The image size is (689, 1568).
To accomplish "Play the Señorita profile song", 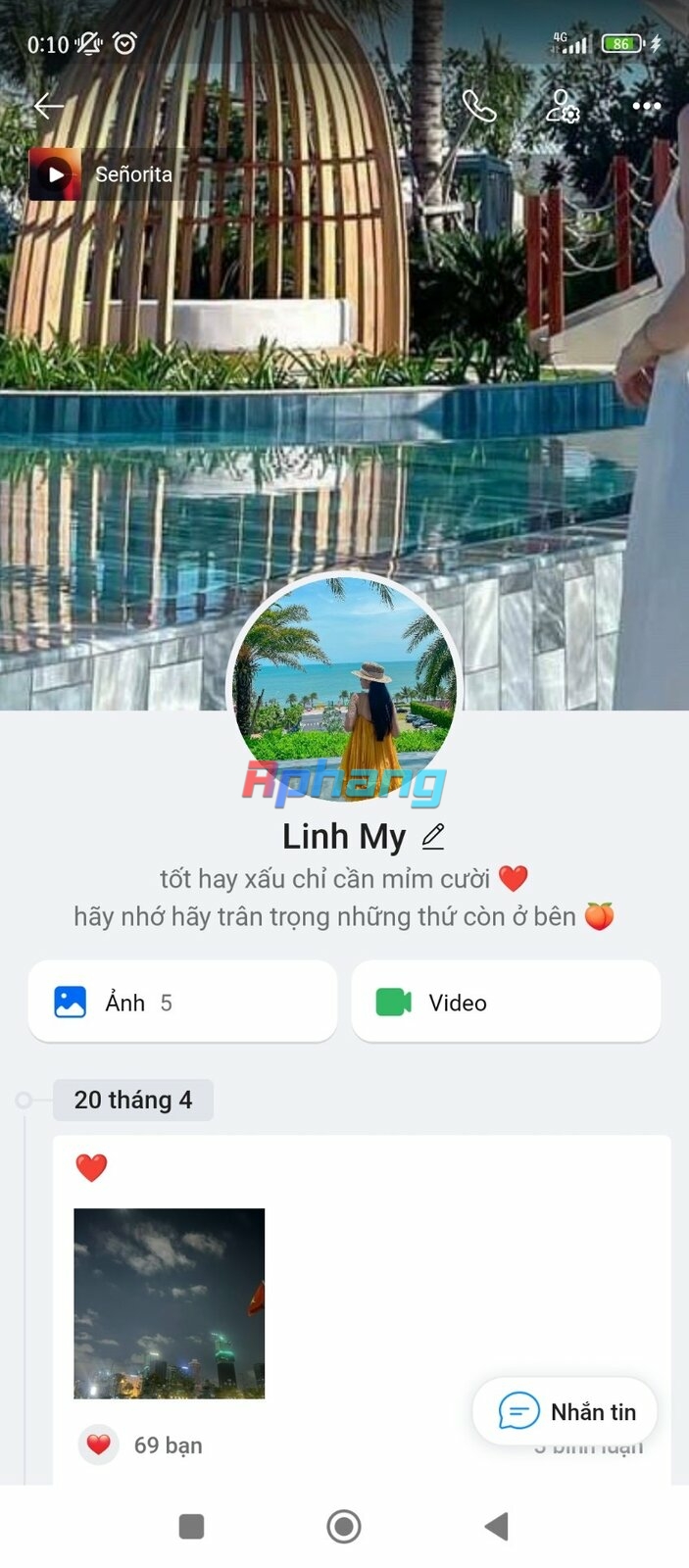I will click(103, 174).
